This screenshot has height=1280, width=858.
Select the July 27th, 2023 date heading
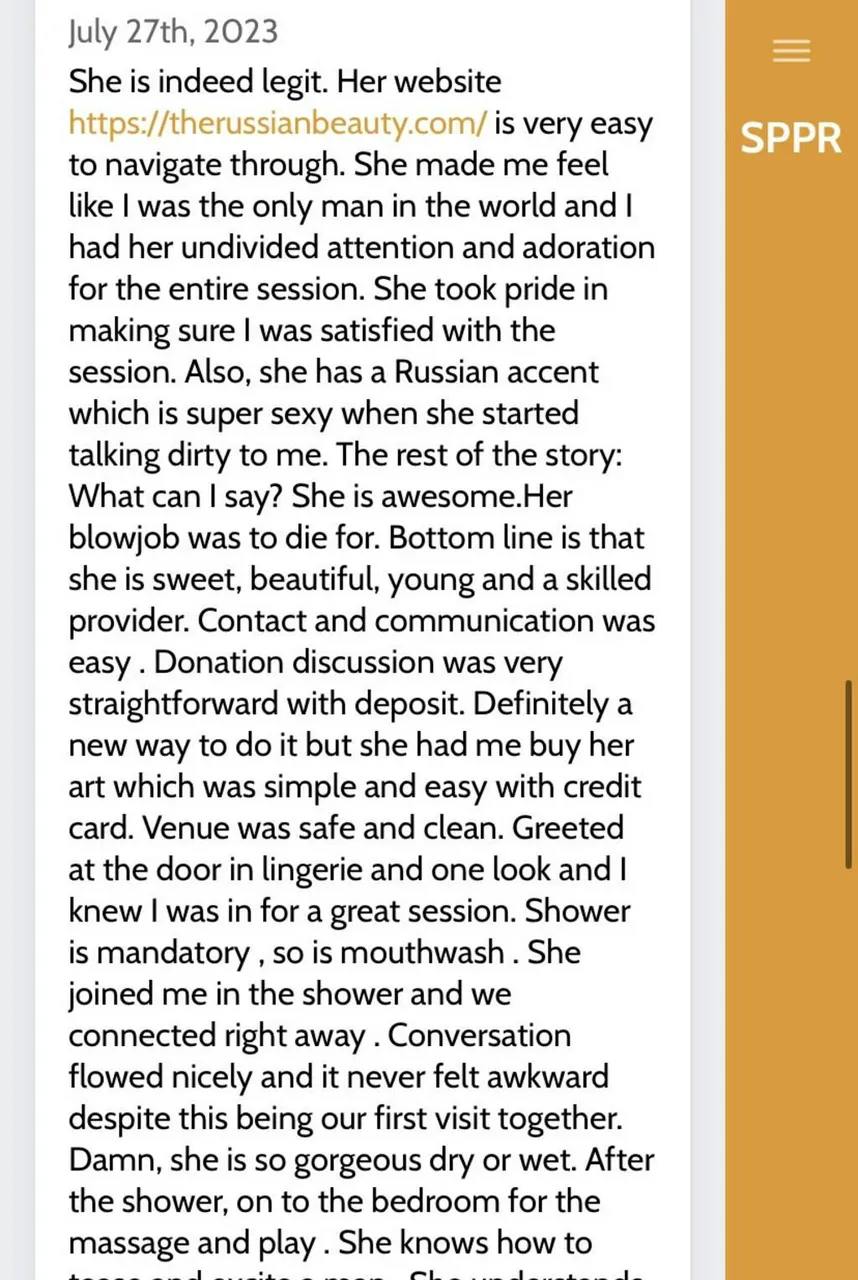(172, 31)
